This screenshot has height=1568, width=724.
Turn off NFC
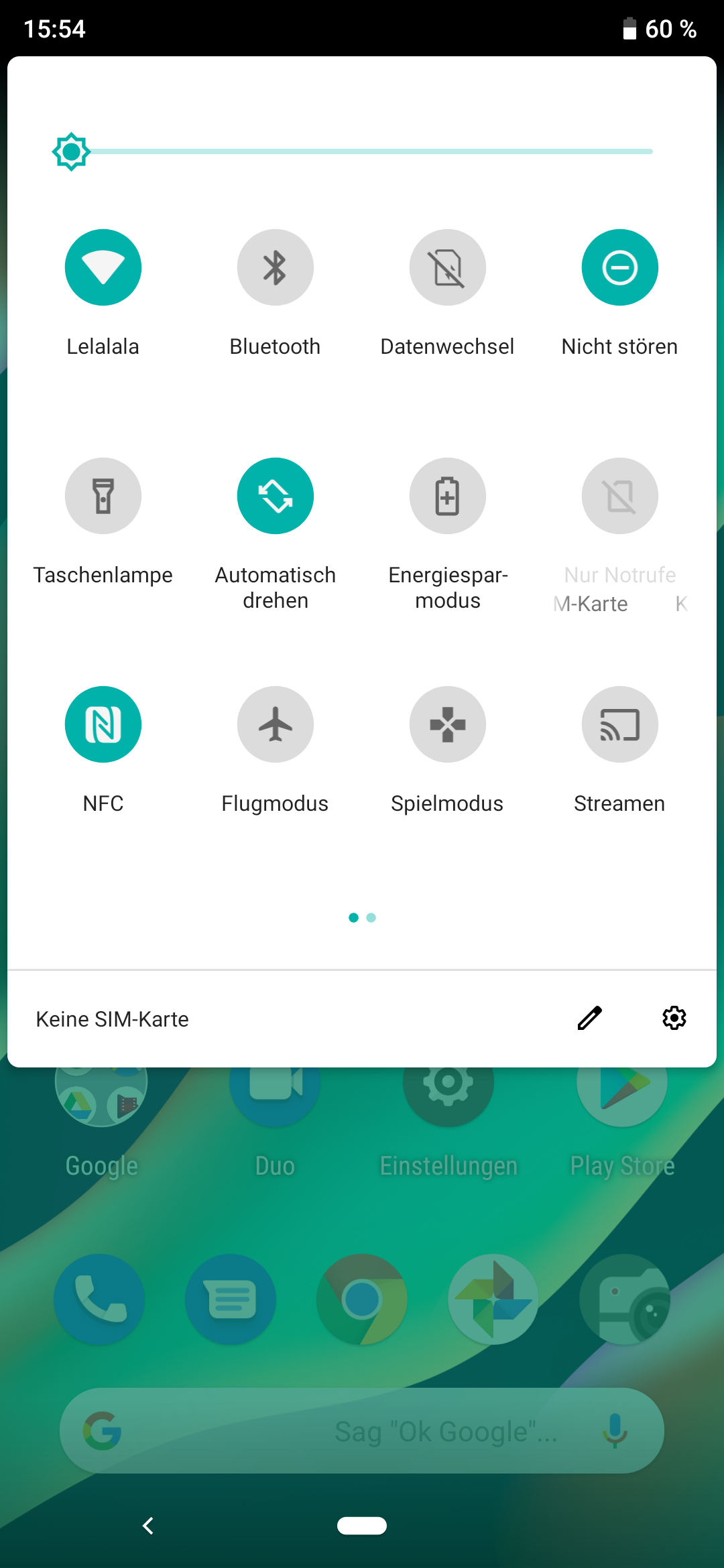[103, 724]
